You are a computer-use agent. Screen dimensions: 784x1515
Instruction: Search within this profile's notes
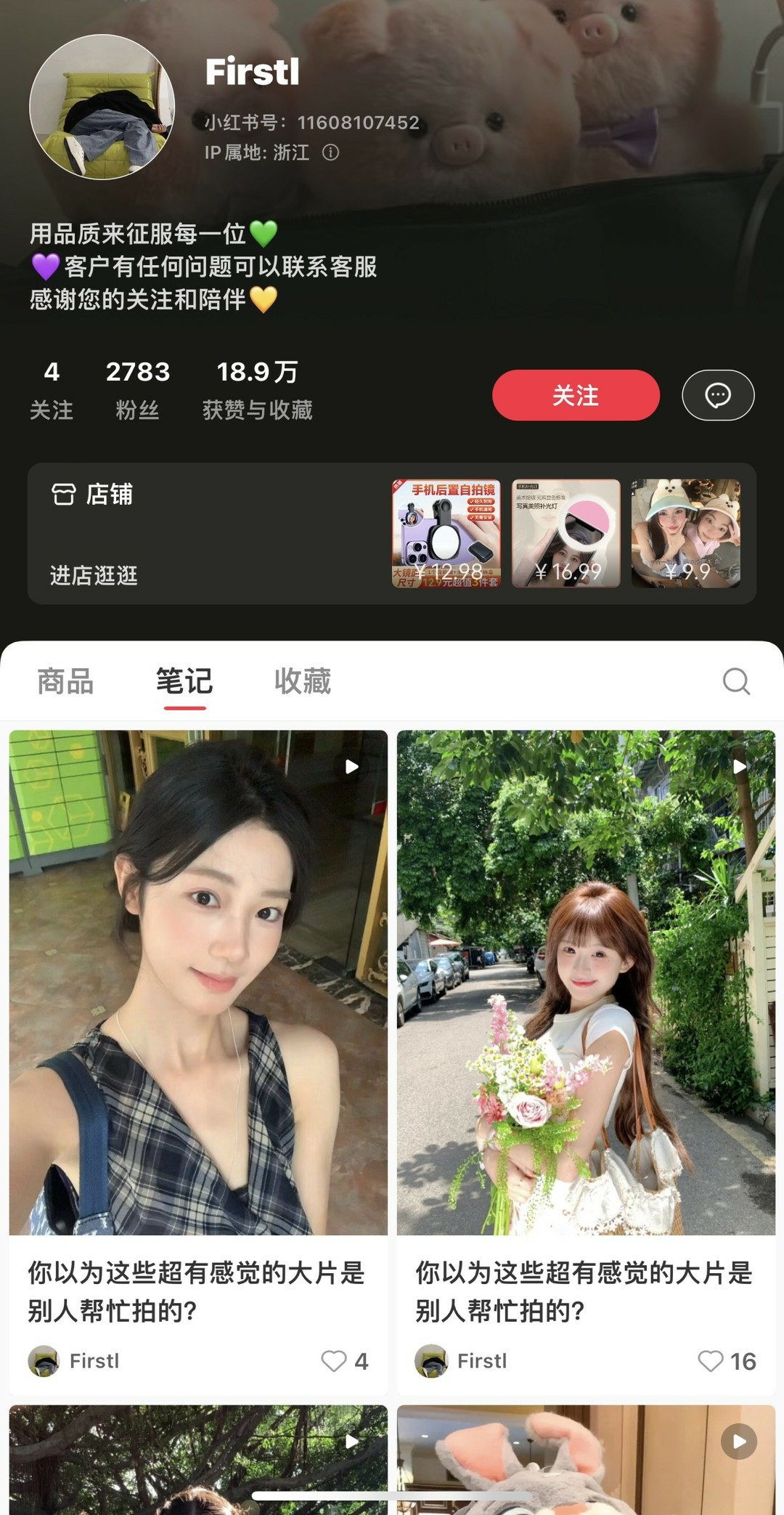[736, 681]
